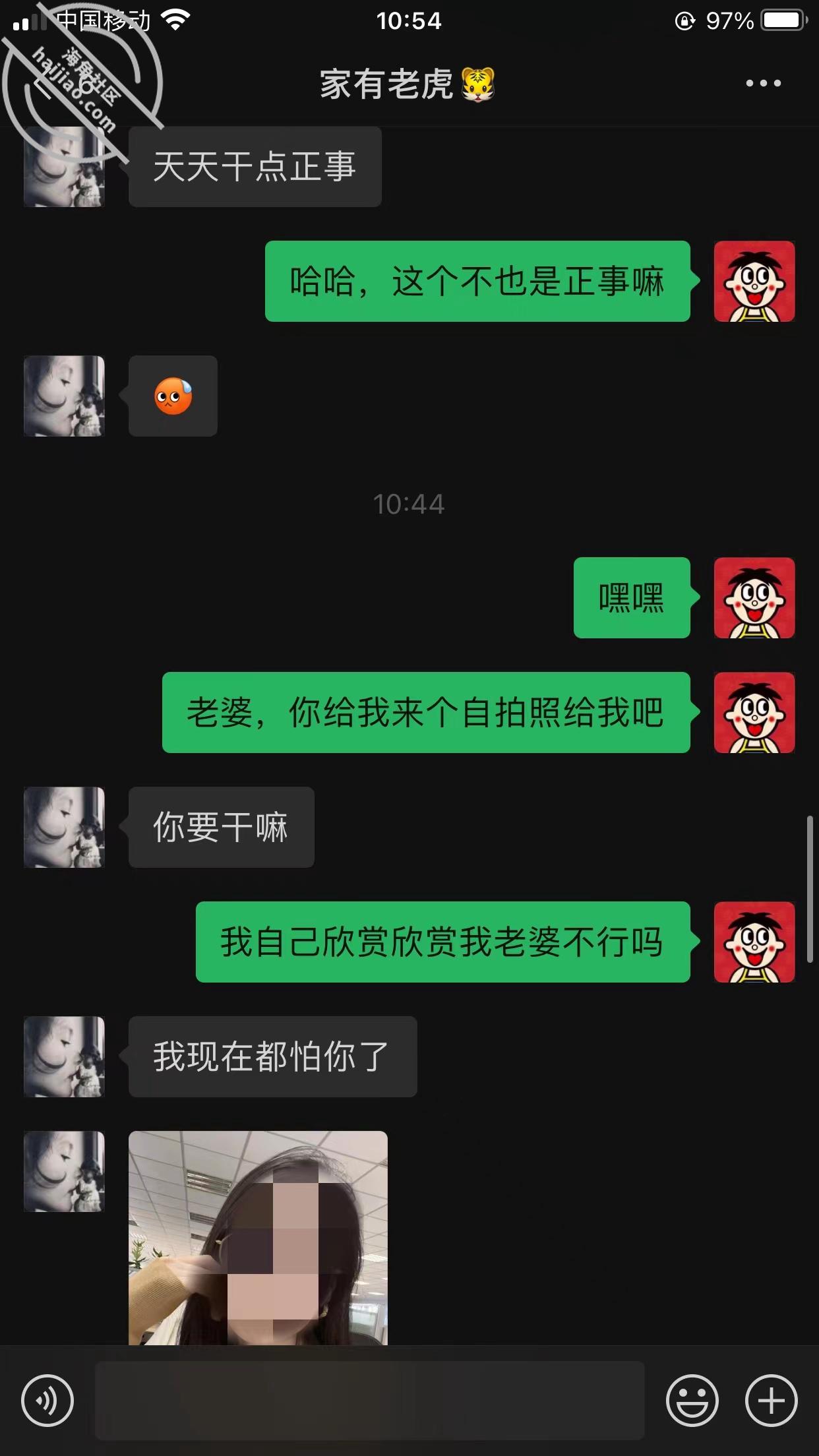Go back to the chat list

tap(44, 84)
